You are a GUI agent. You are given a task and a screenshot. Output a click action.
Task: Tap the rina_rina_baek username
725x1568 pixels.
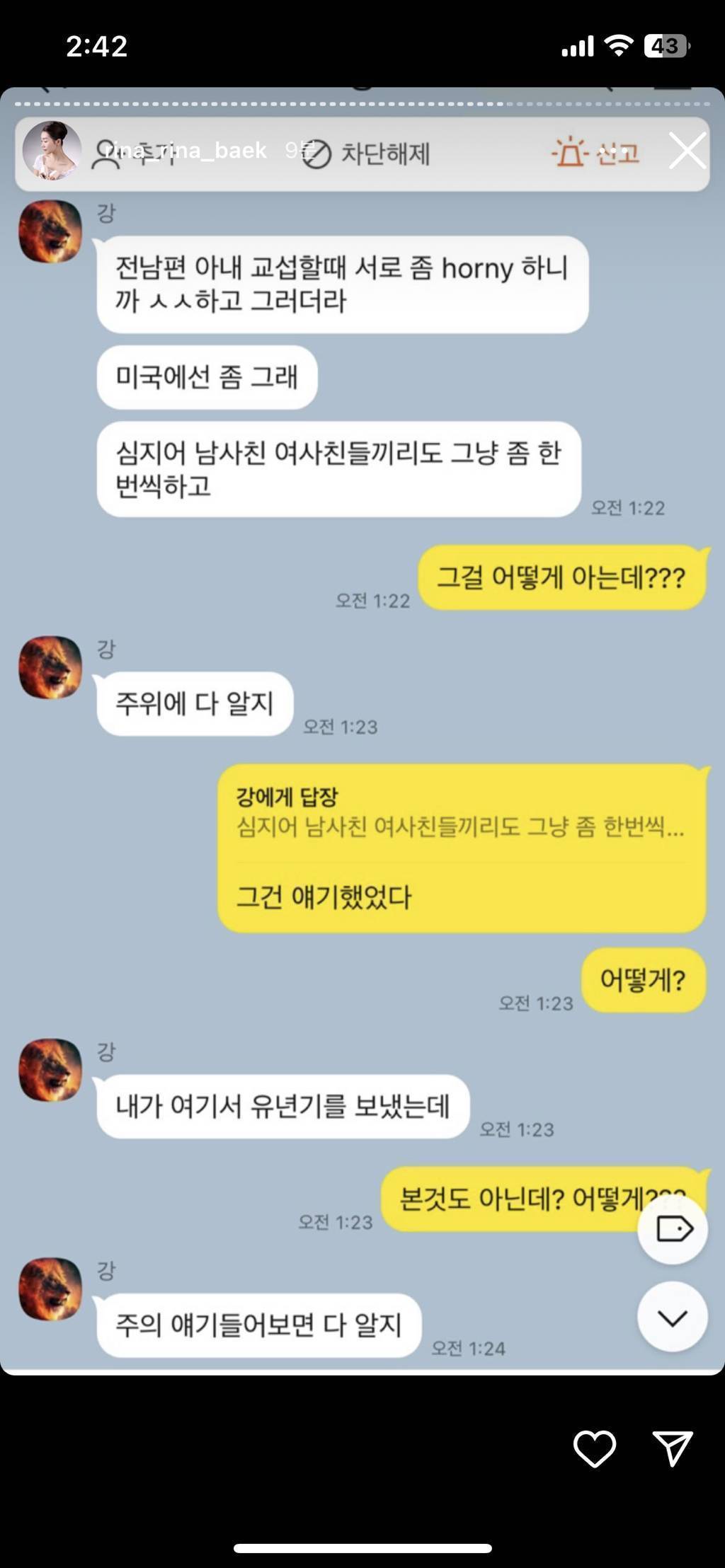coord(185,150)
